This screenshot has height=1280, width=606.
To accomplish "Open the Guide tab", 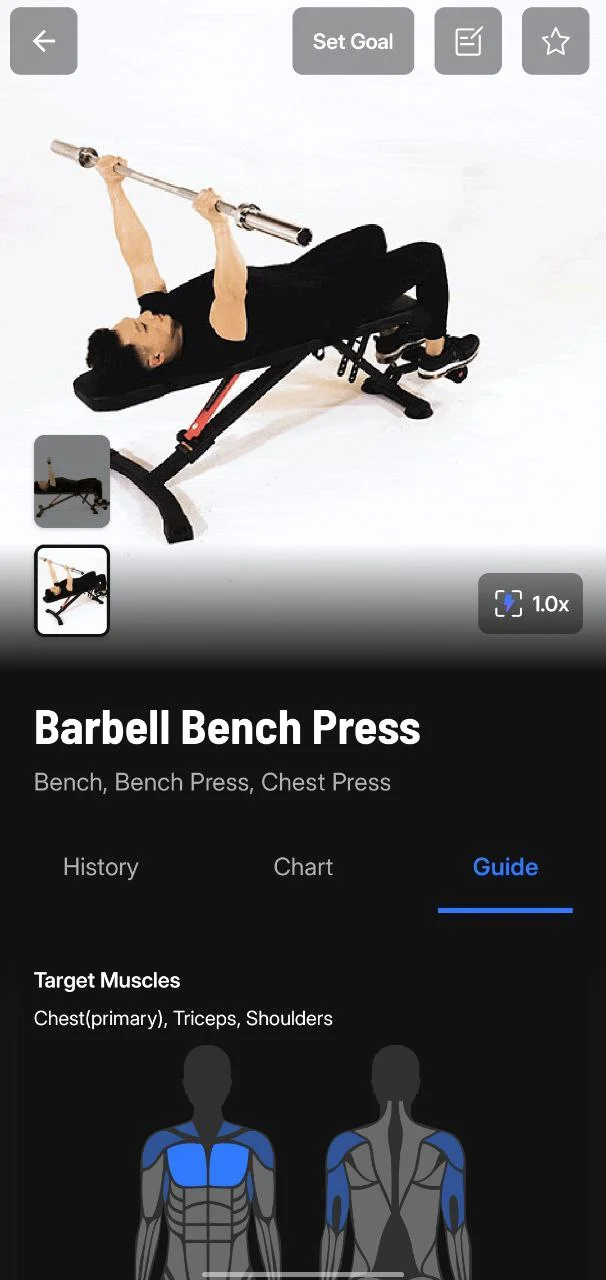I will click(x=505, y=867).
